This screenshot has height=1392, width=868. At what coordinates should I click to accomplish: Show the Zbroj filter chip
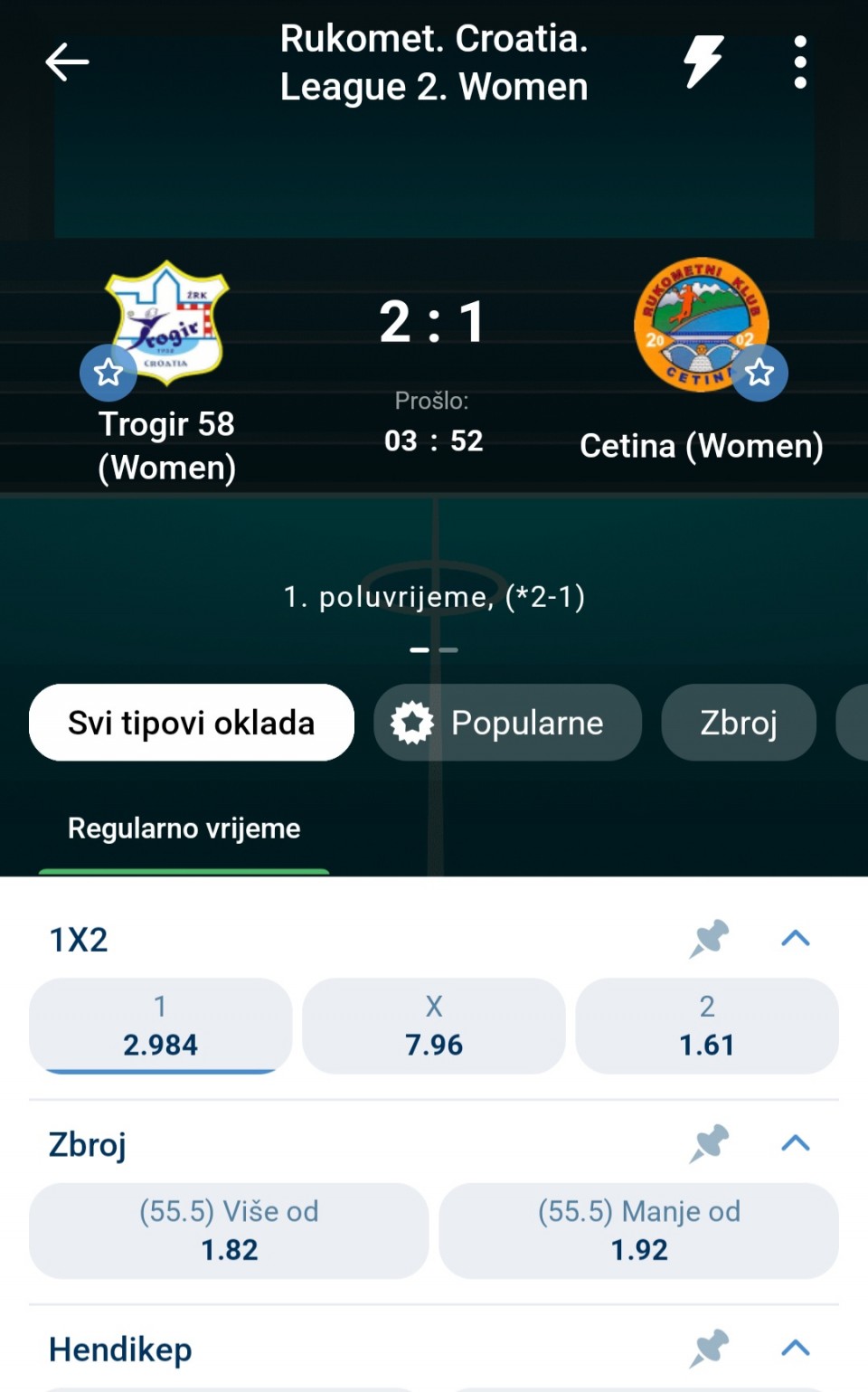click(x=738, y=723)
